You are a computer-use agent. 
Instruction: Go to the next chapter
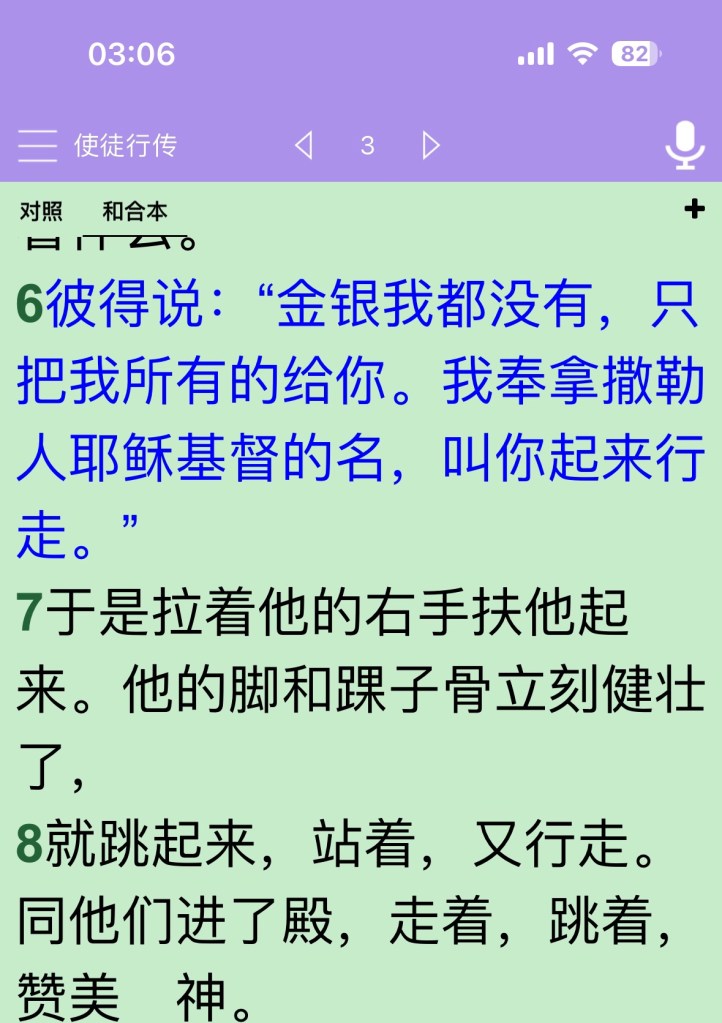click(x=431, y=146)
